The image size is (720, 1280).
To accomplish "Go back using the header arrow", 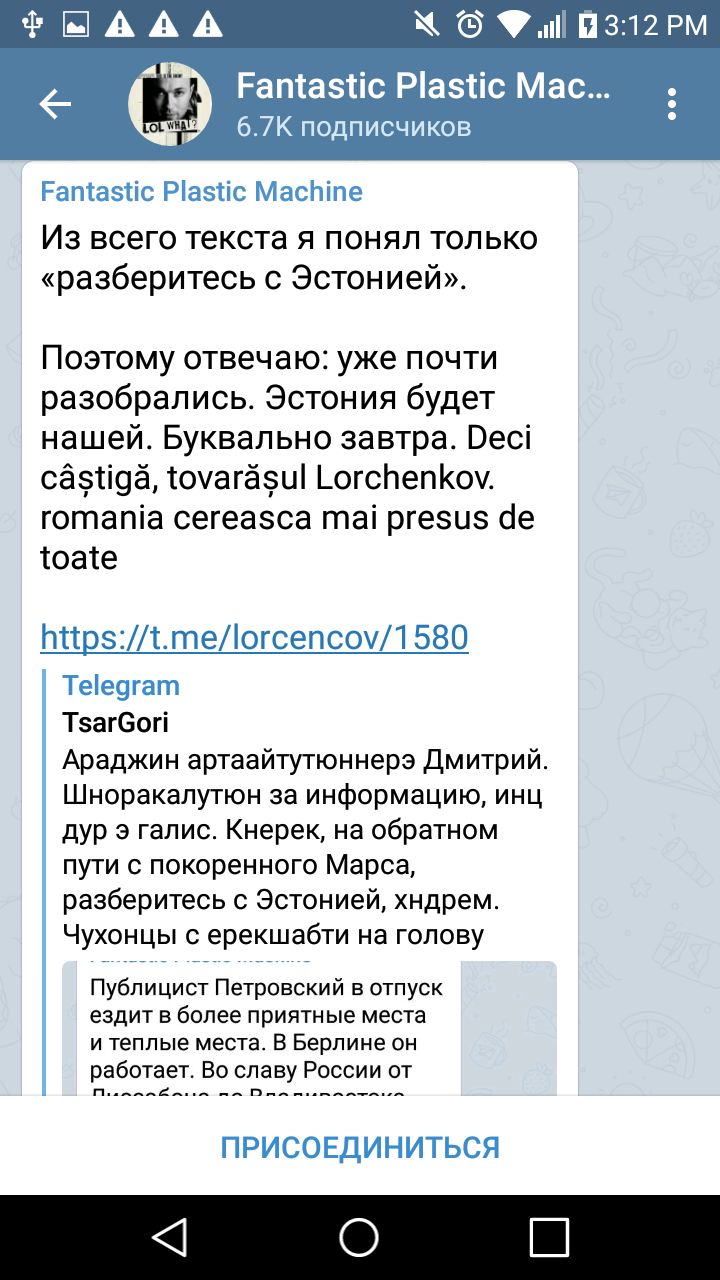I will point(55,104).
